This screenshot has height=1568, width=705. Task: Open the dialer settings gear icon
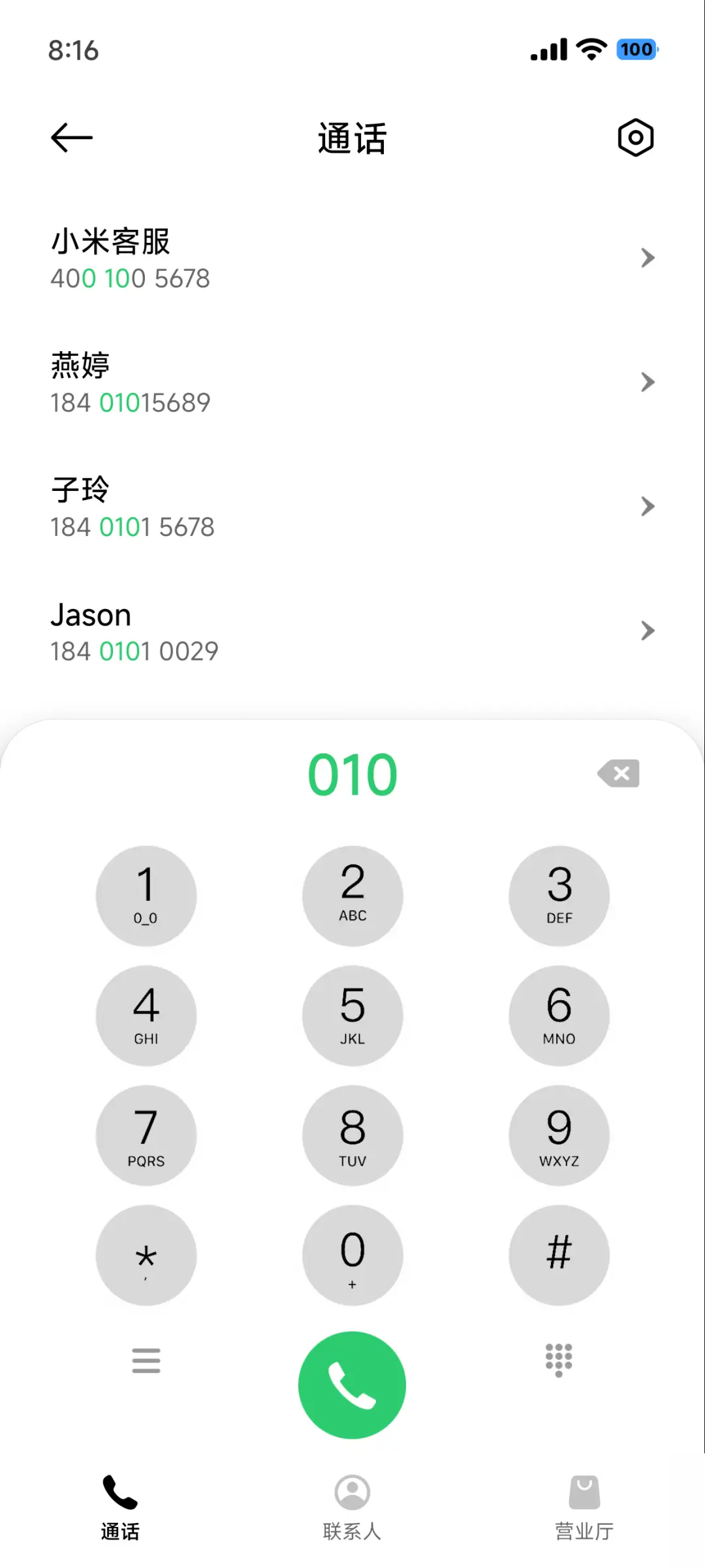[634, 137]
